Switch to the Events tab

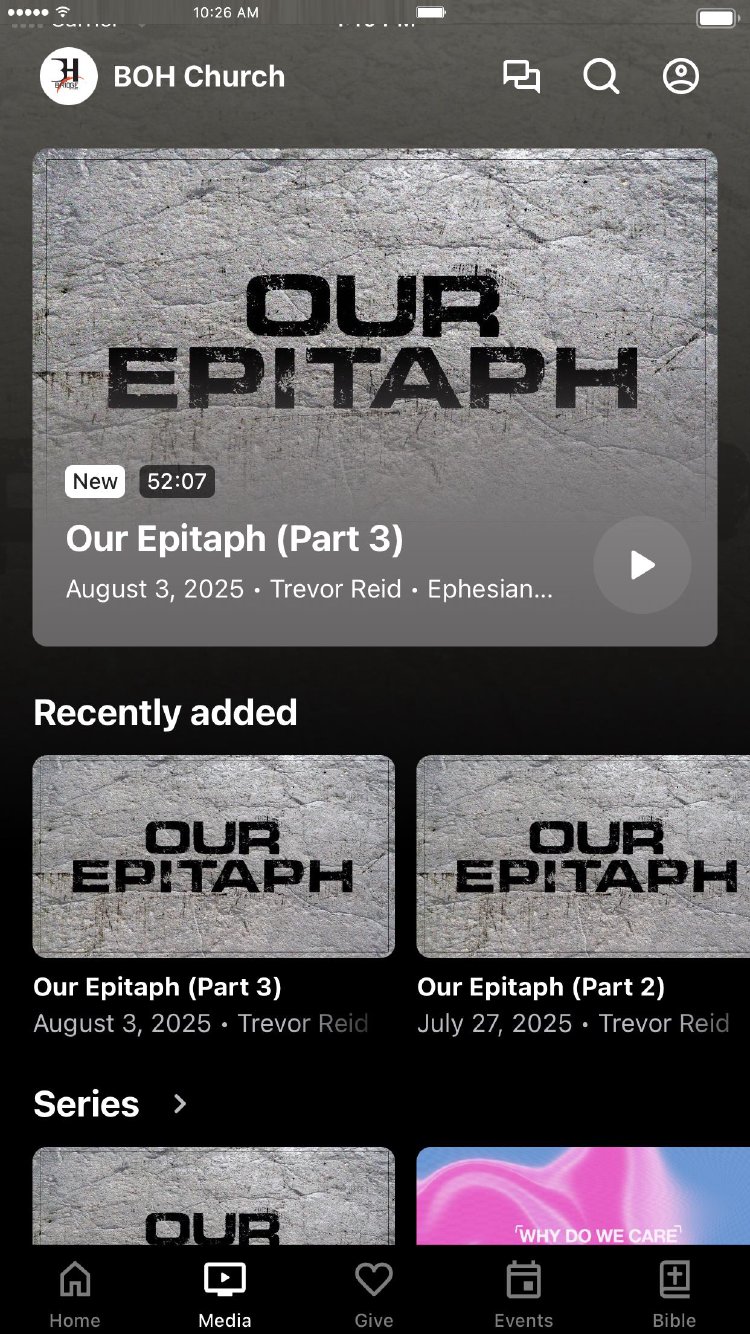[523, 1294]
